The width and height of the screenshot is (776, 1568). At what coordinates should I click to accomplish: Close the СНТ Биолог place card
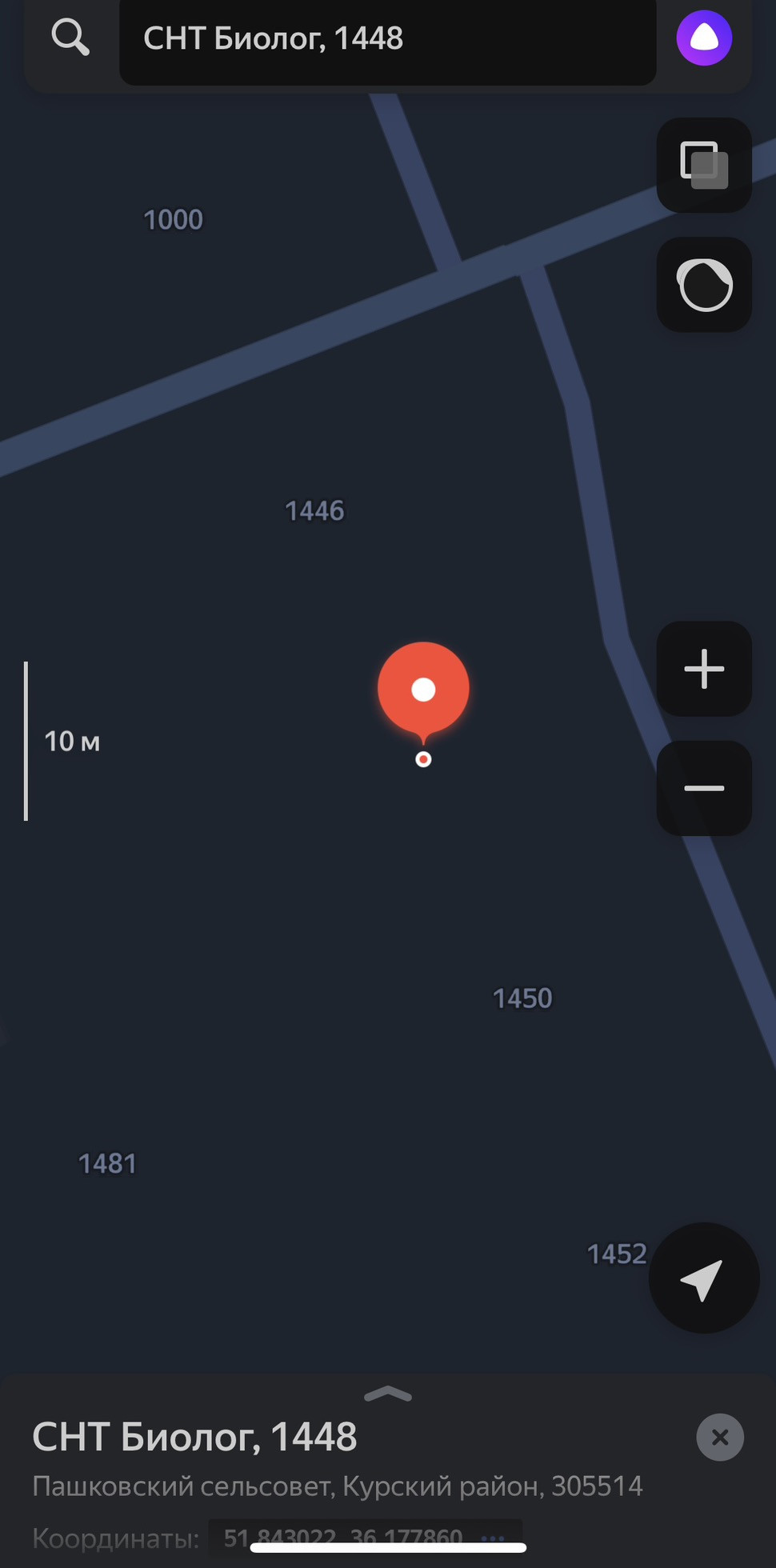click(720, 1438)
